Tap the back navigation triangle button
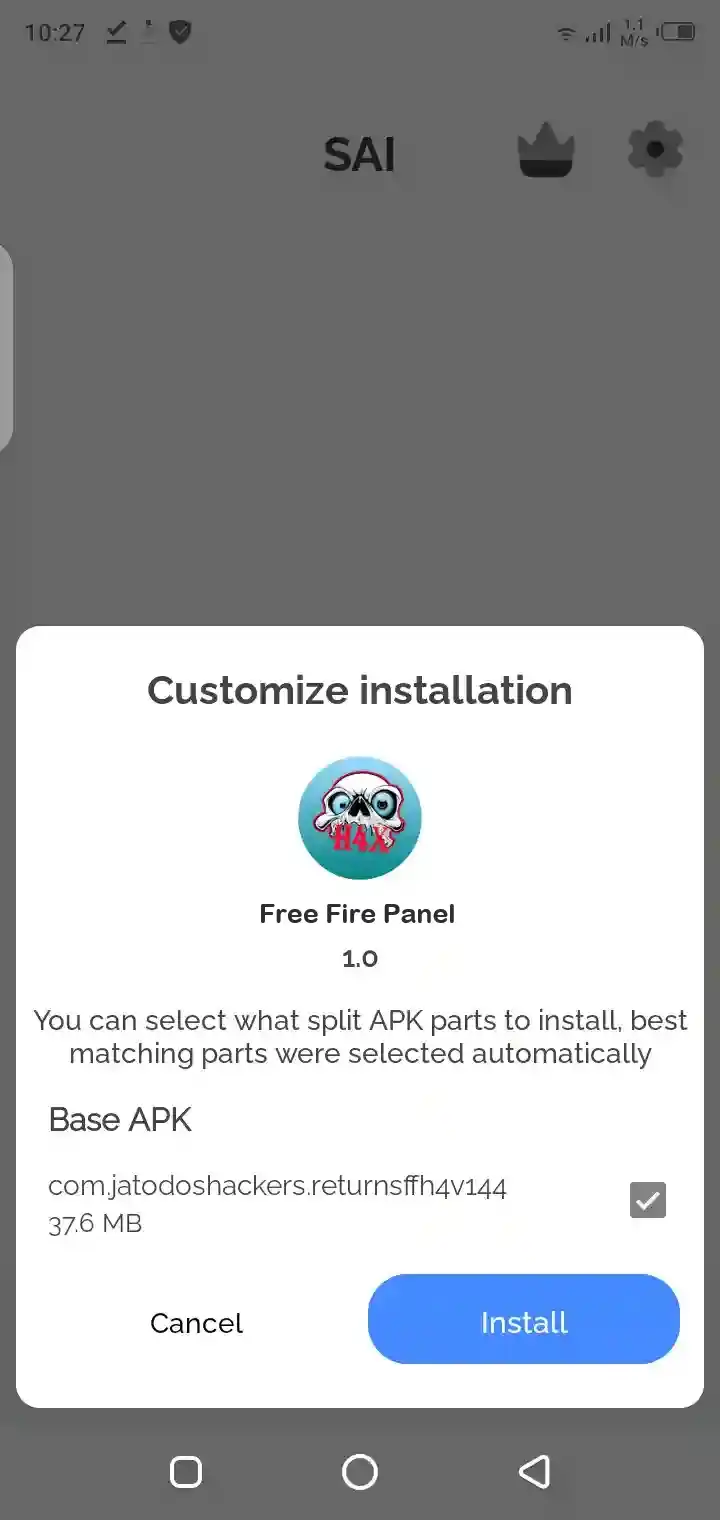 (x=535, y=1471)
